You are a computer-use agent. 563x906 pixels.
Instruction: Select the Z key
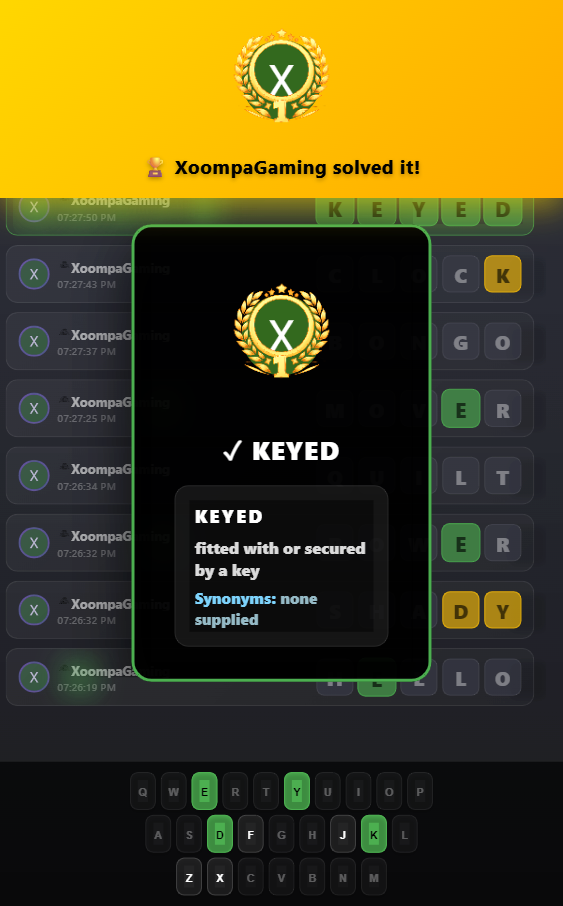189,877
